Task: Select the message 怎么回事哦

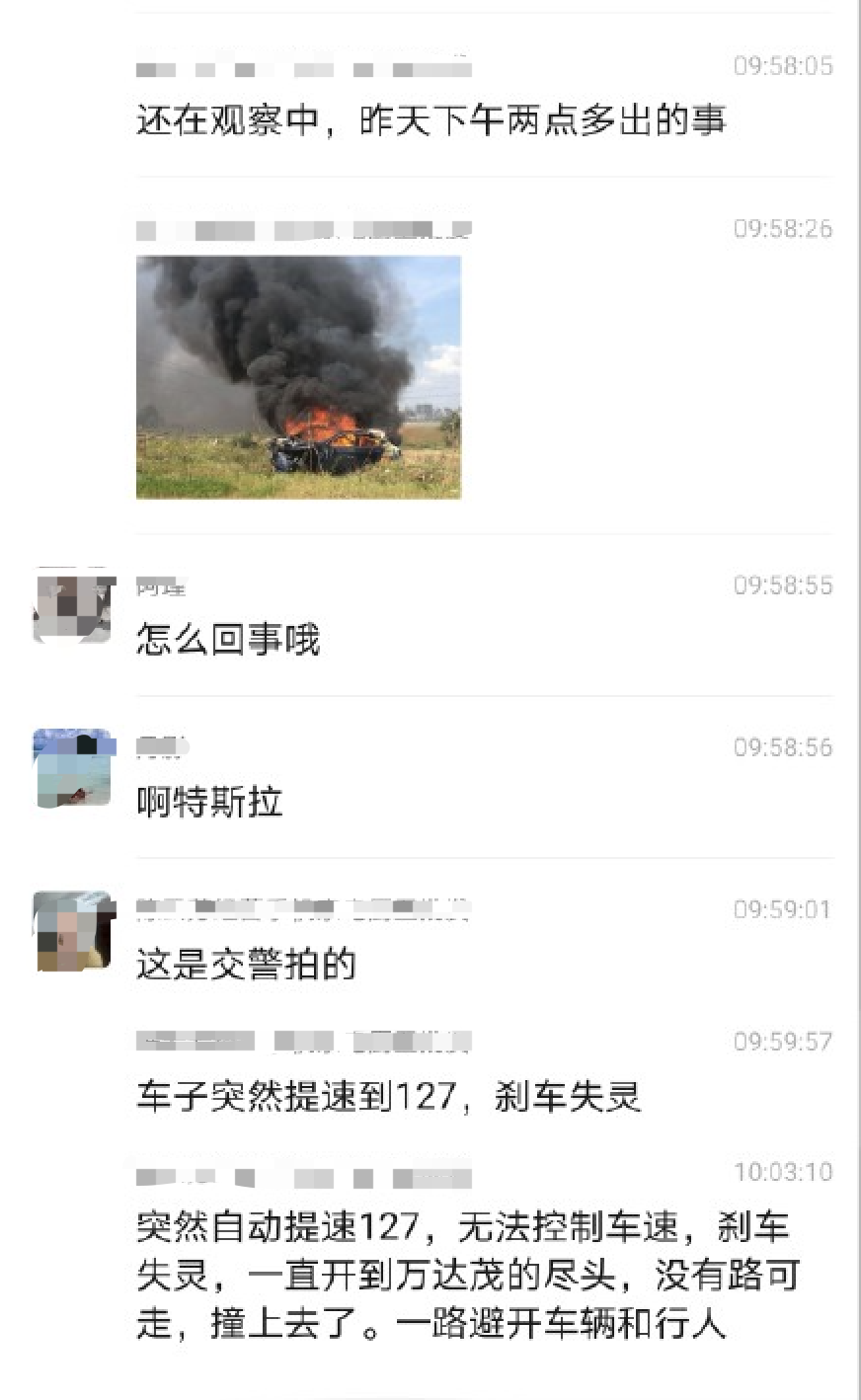Action: 224,639
